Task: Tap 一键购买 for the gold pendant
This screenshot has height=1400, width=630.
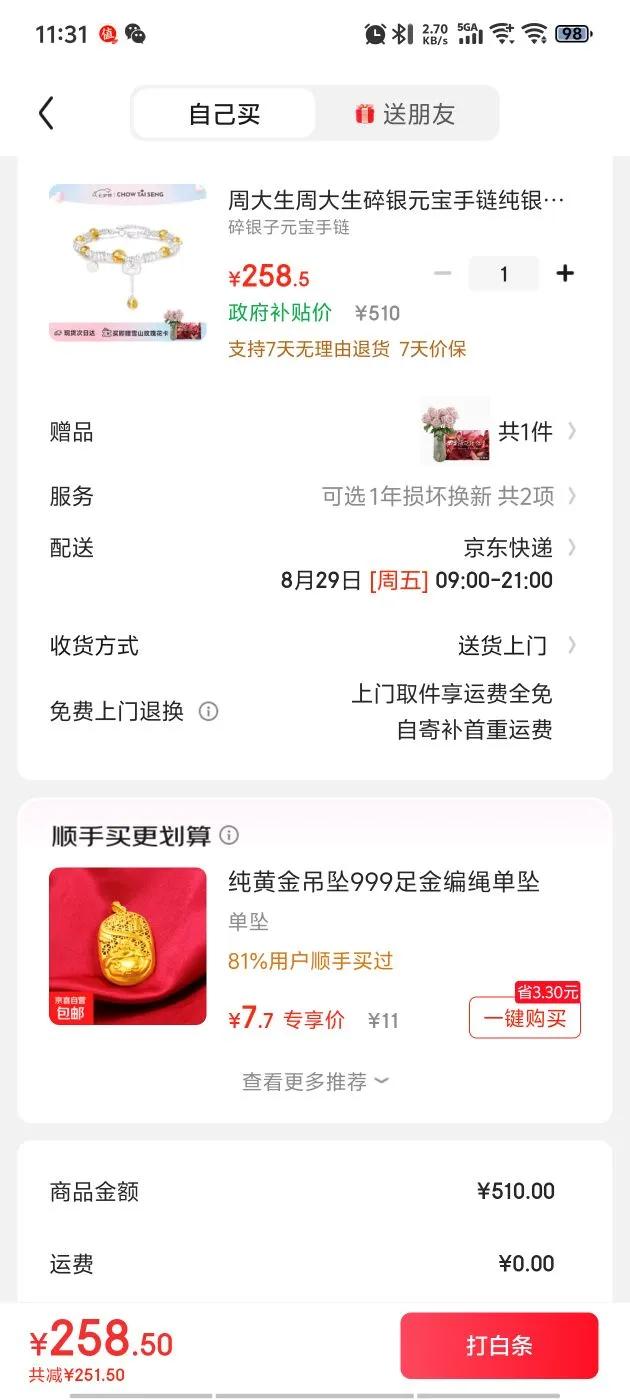Action: (x=525, y=1018)
